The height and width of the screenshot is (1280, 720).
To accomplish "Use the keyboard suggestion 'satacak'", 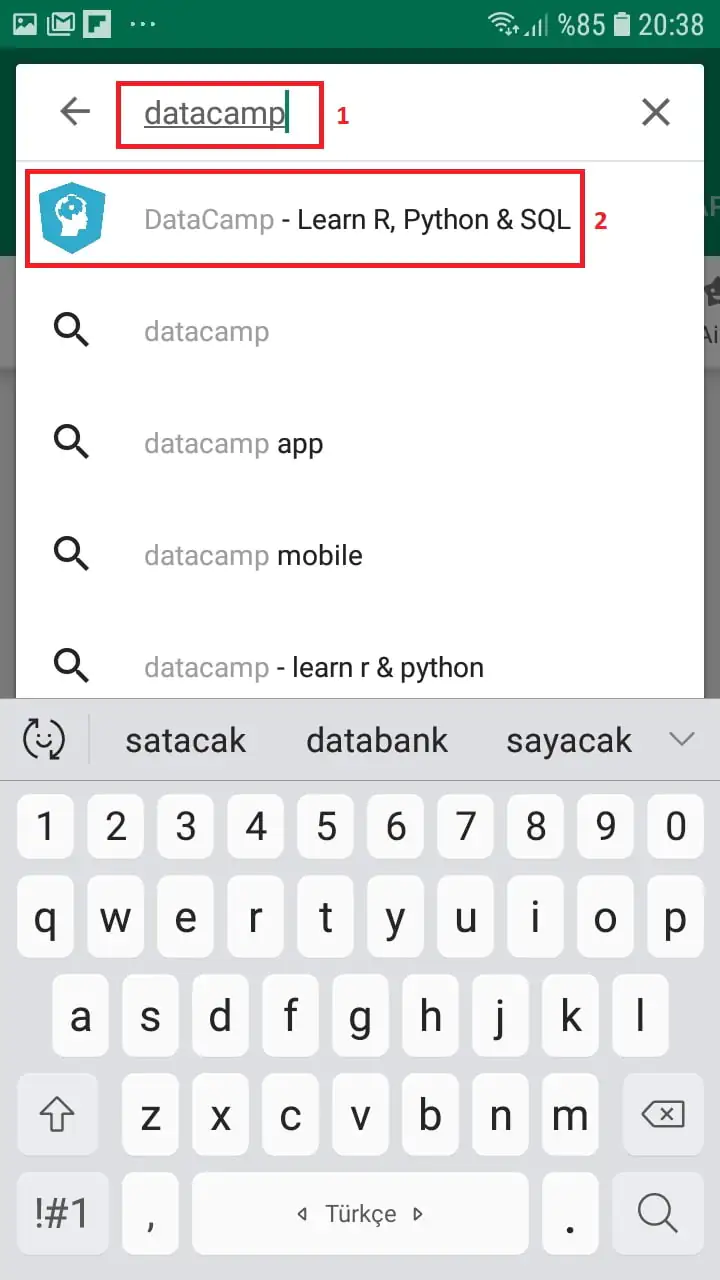I will pos(185,740).
